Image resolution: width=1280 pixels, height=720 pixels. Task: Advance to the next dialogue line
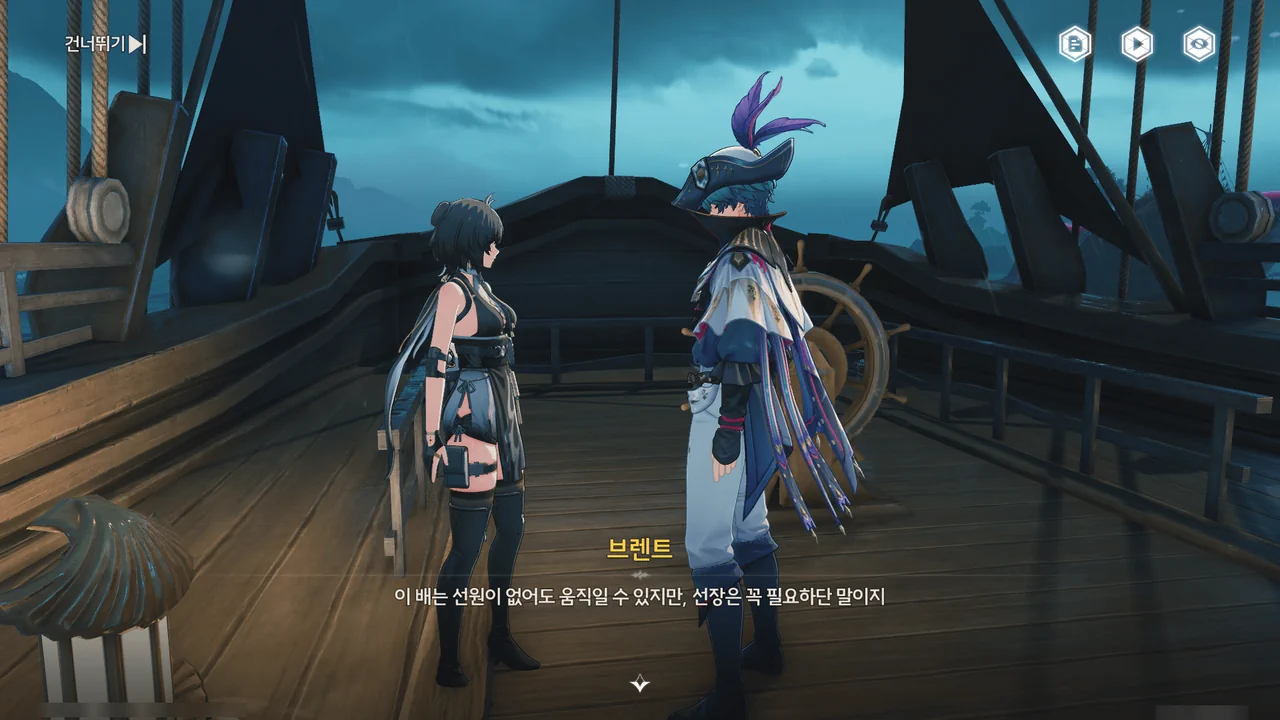[x=640, y=684]
